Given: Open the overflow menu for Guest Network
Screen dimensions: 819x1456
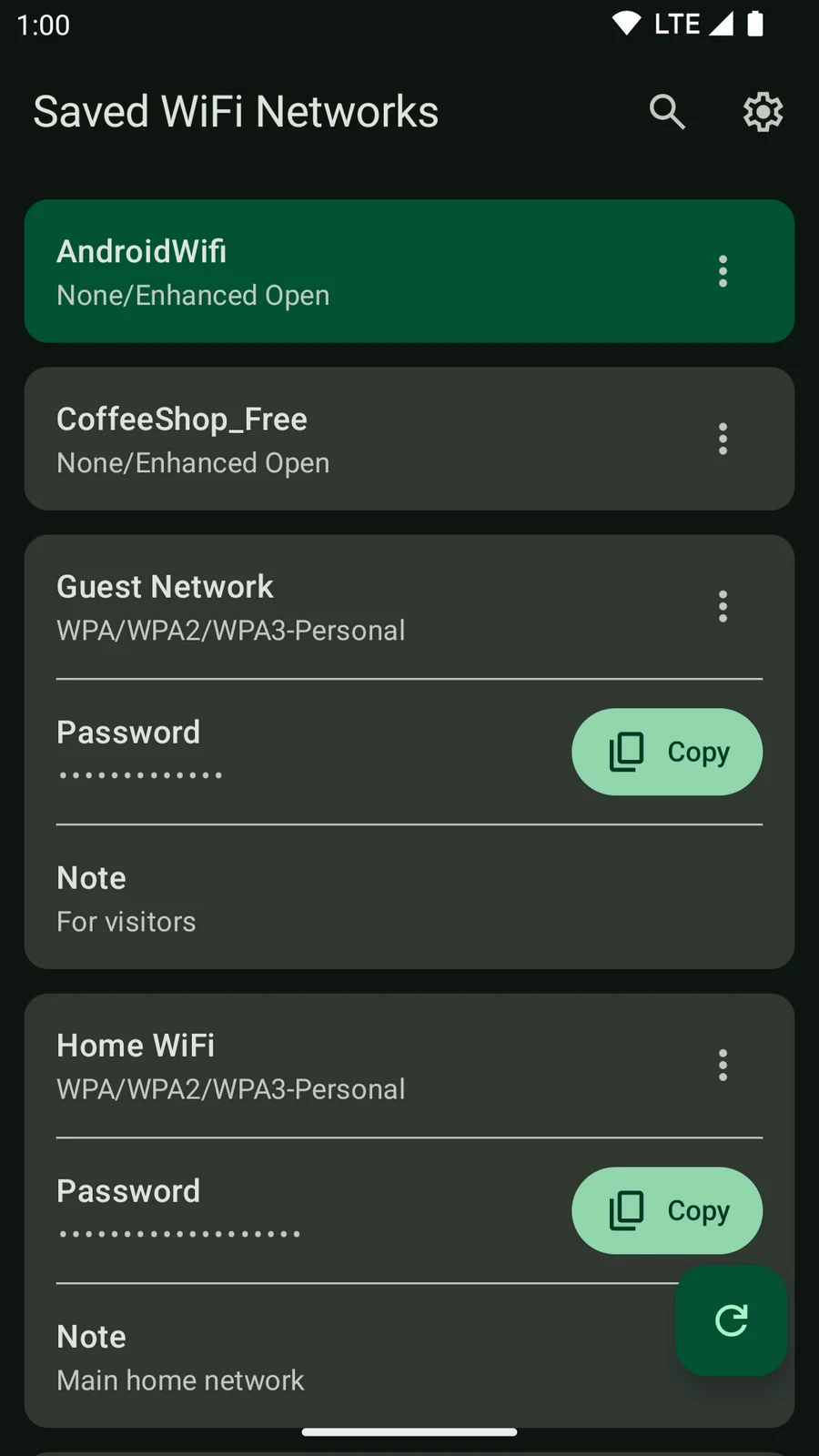Looking at the screenshot, I should click(723, 606).
